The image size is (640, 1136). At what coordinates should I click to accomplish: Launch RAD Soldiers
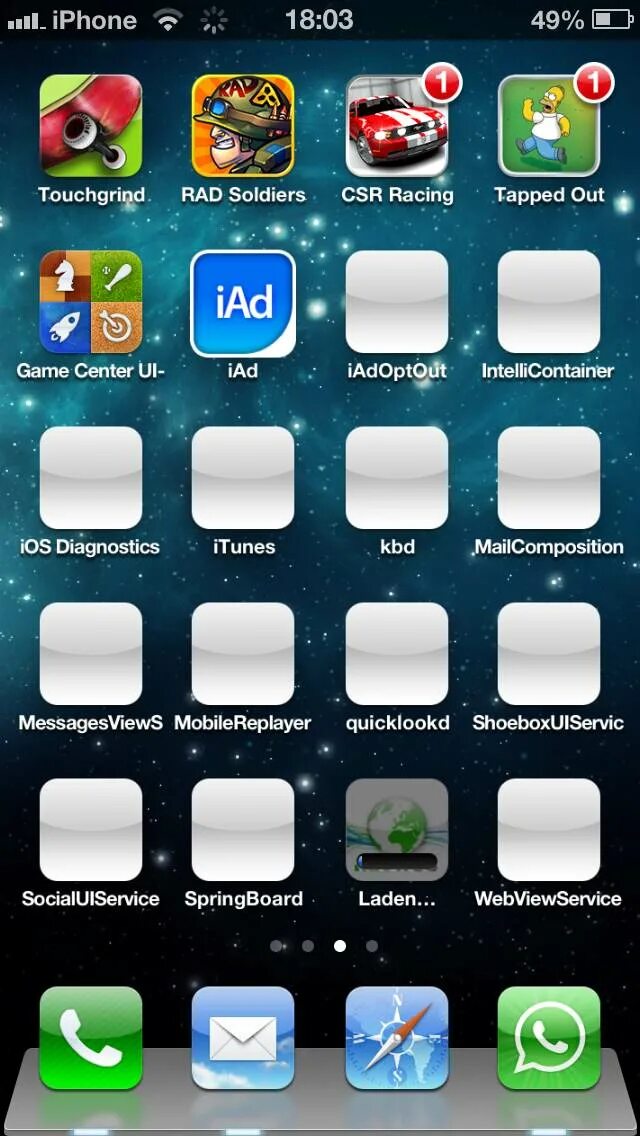click(x=243, y=126)
